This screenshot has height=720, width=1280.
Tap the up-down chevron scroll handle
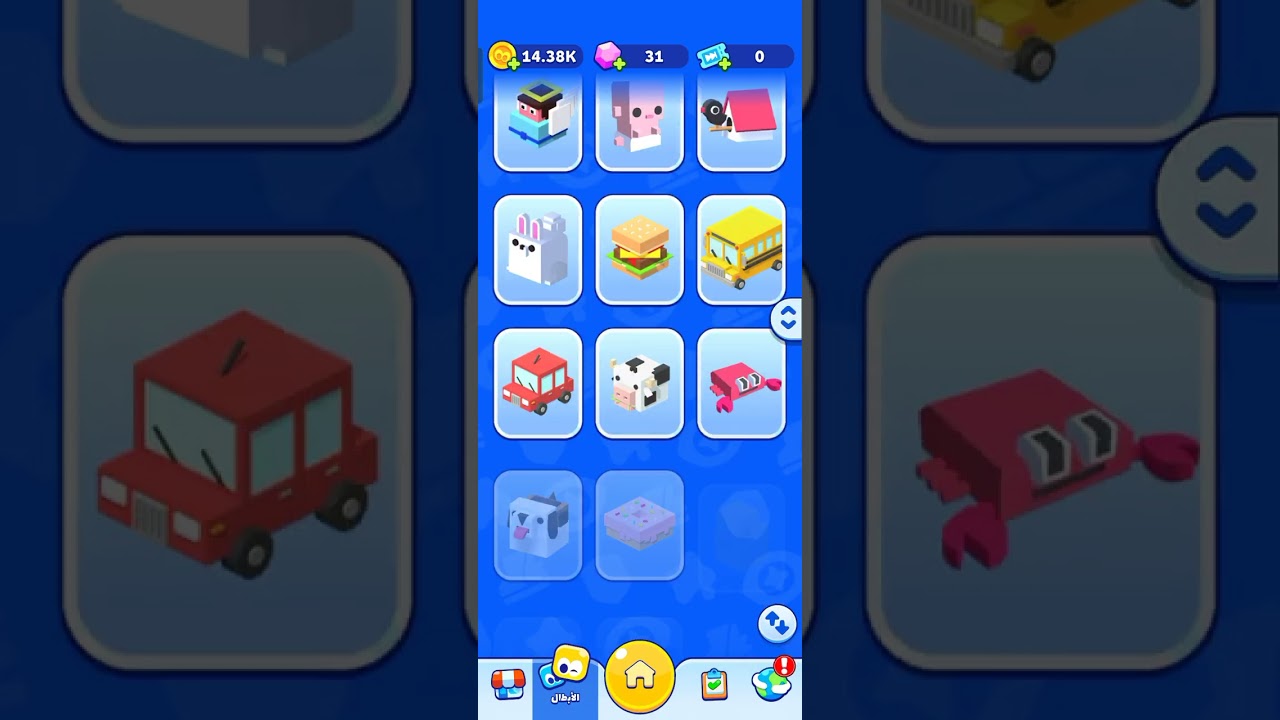pyautogui.click(x=787, y=319)
